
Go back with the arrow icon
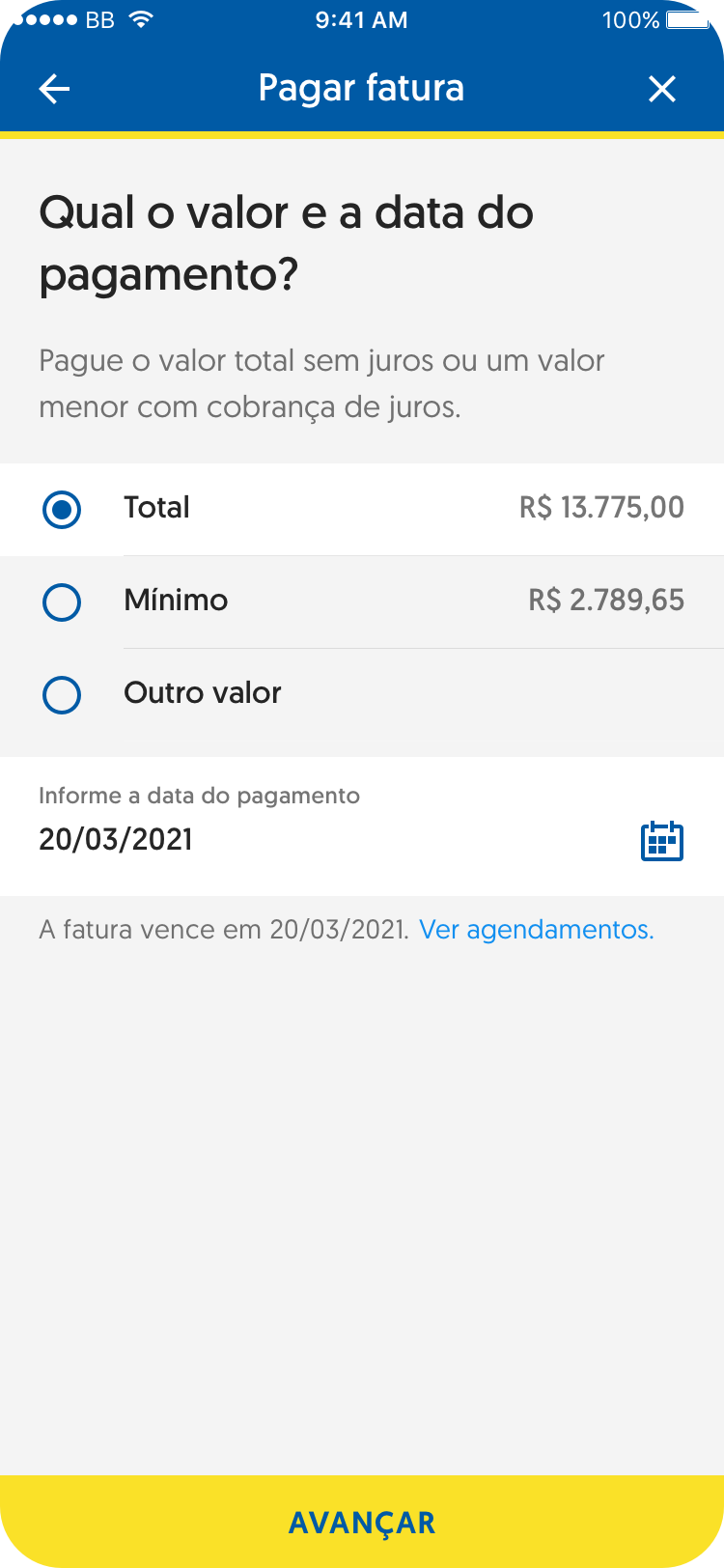[x=55, y=90]
